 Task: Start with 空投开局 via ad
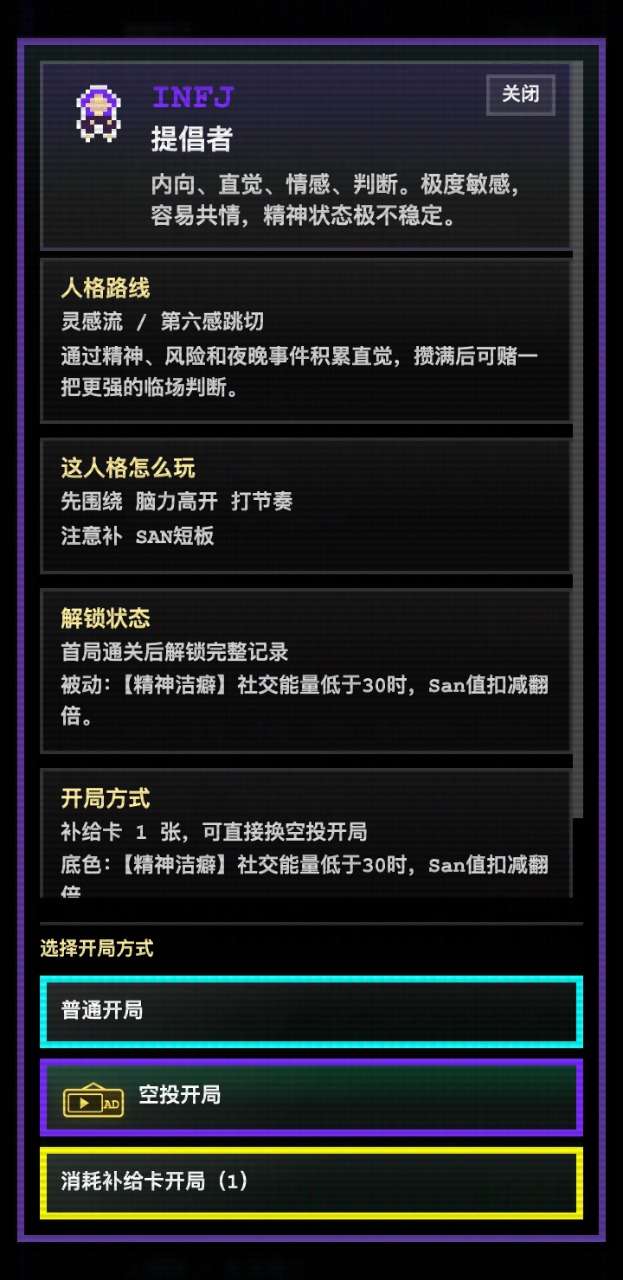[311, 1097]
